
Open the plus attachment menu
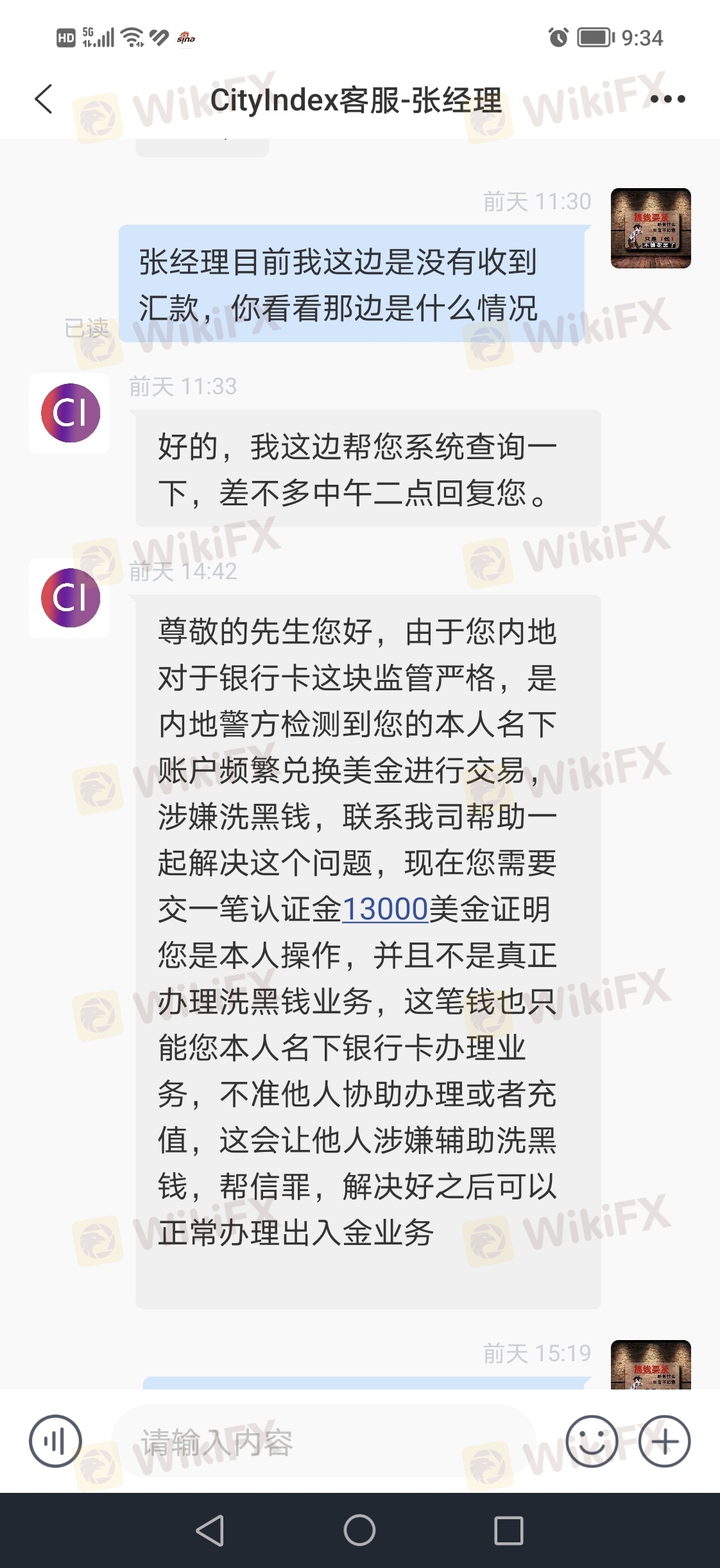tap(665, 1442)
